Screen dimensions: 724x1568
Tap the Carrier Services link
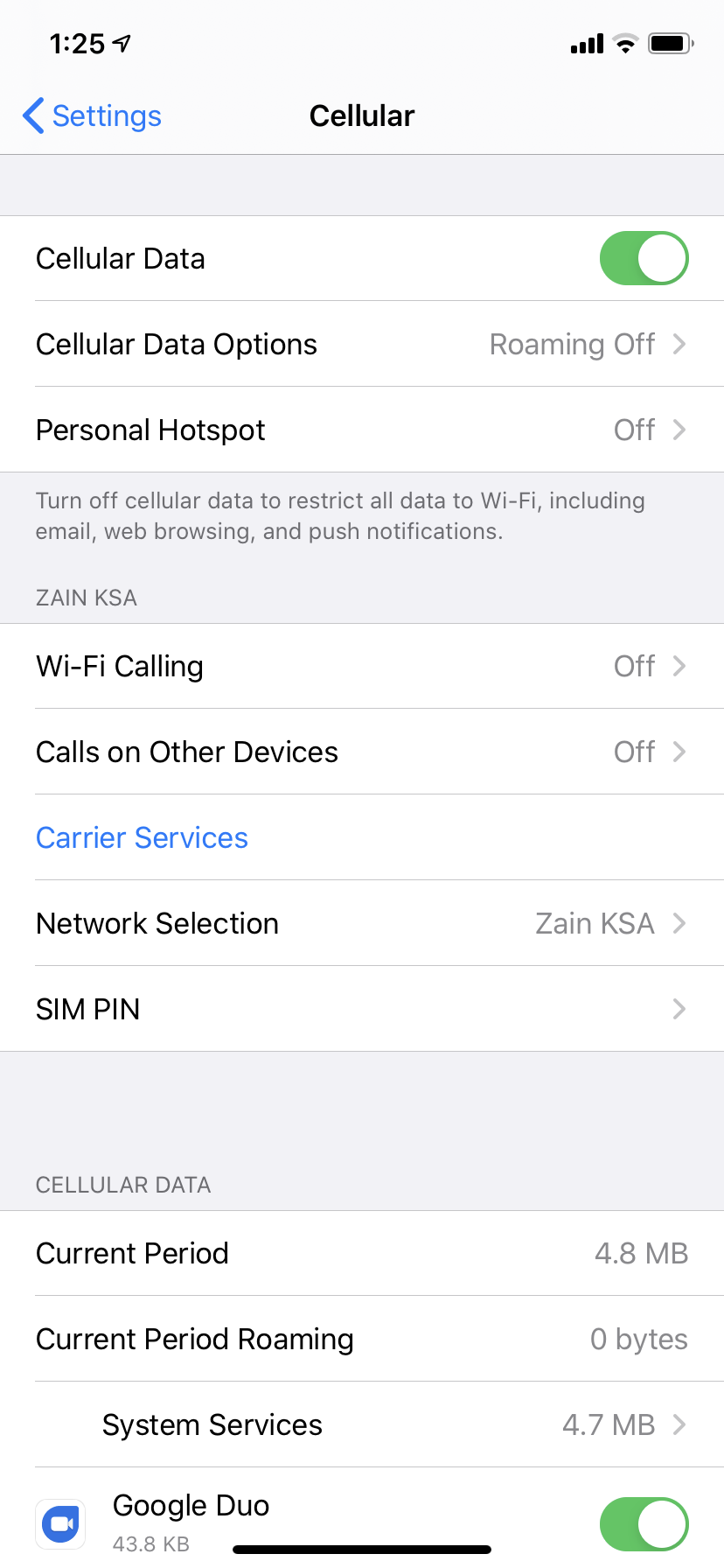tap(143, 837)
